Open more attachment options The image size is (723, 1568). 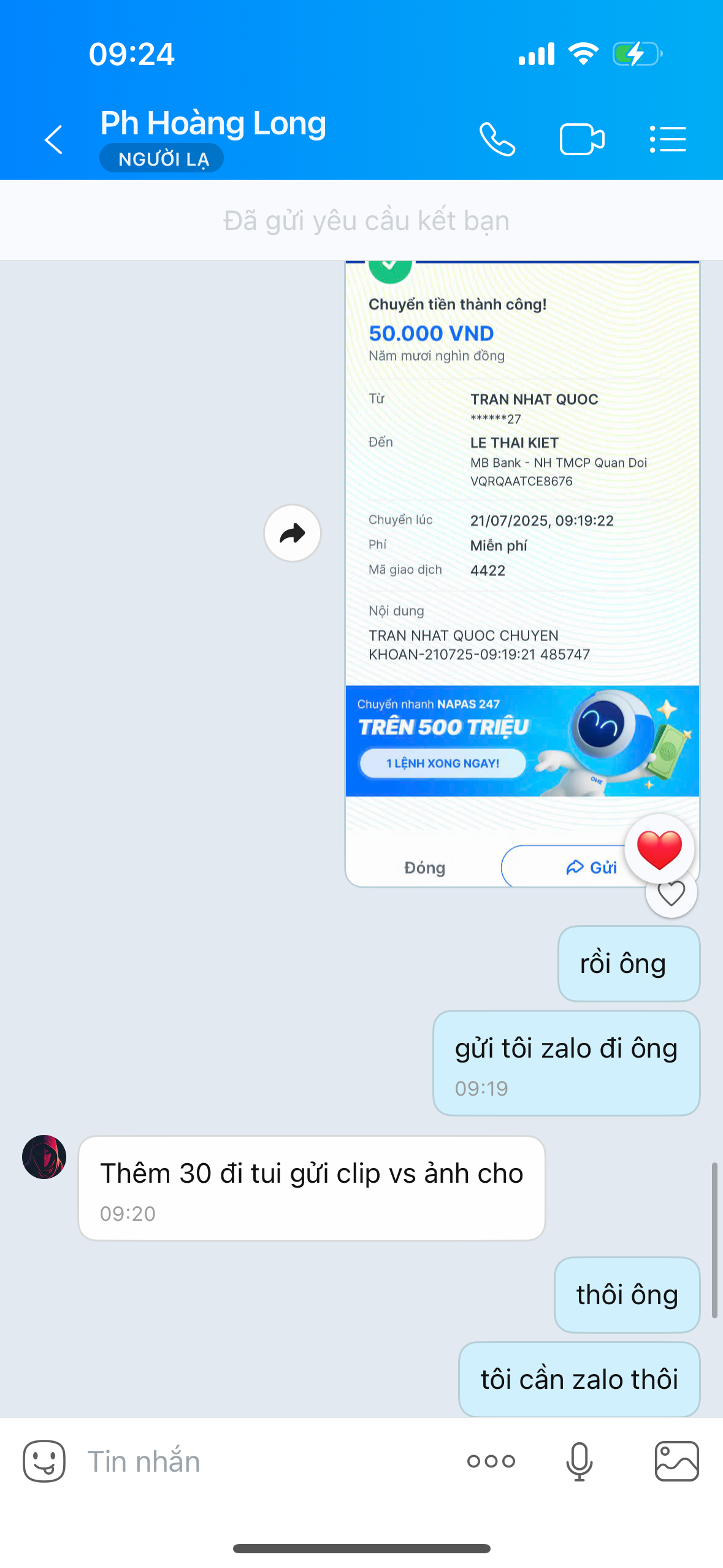pos(491,1461)
